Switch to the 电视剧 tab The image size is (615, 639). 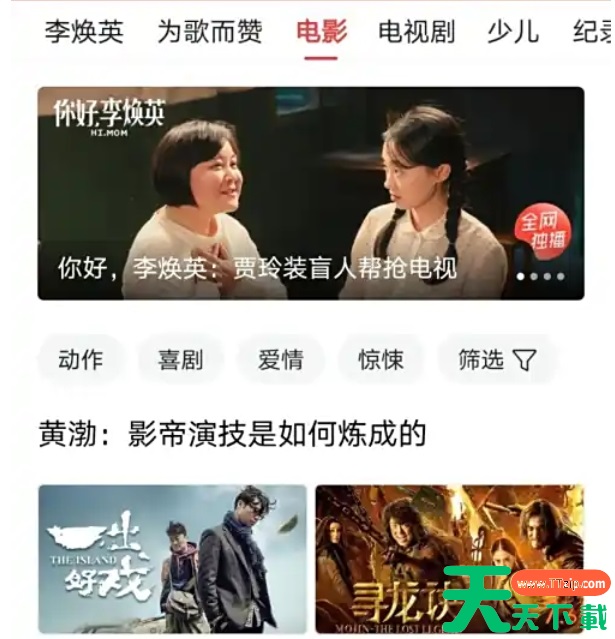[x=416, y=31]
